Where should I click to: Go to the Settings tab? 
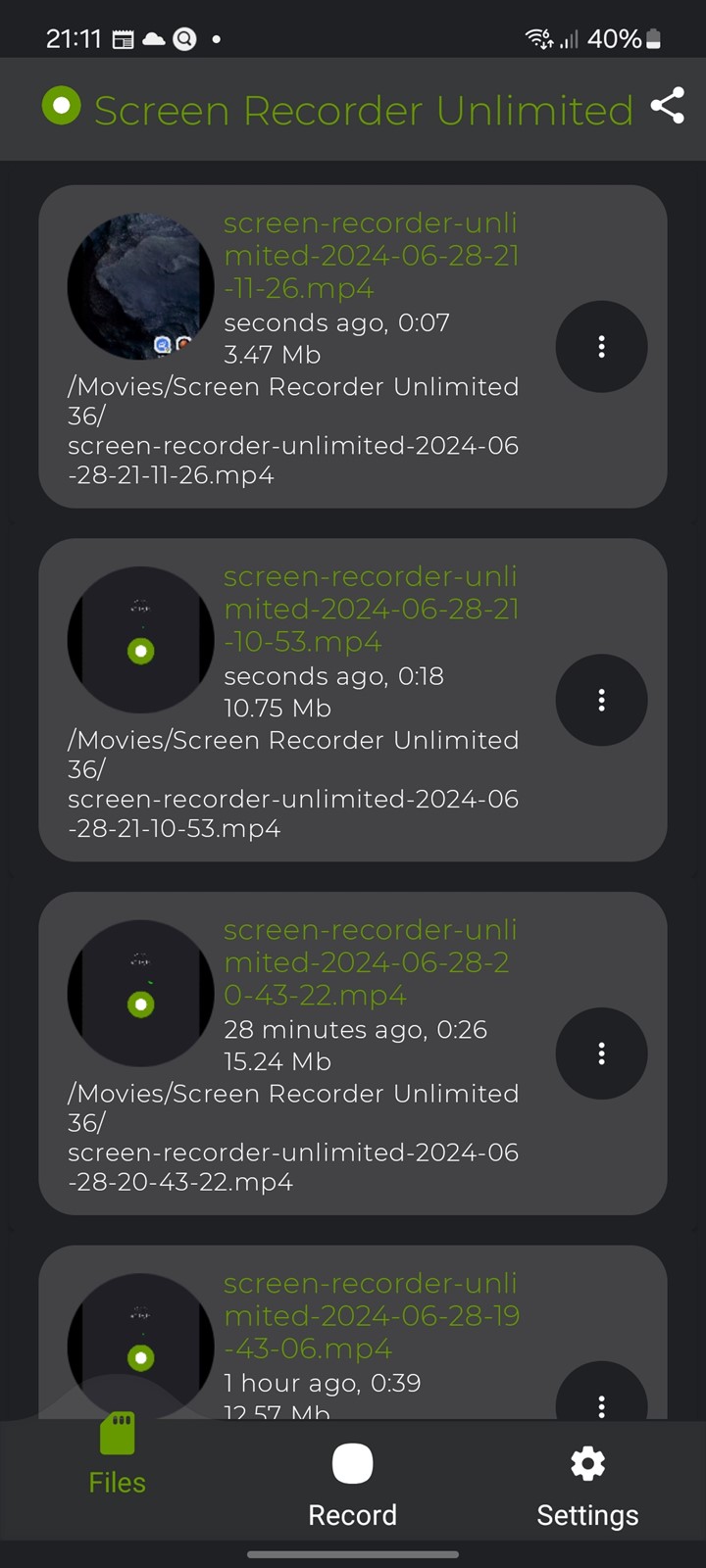click(587, 1486)
